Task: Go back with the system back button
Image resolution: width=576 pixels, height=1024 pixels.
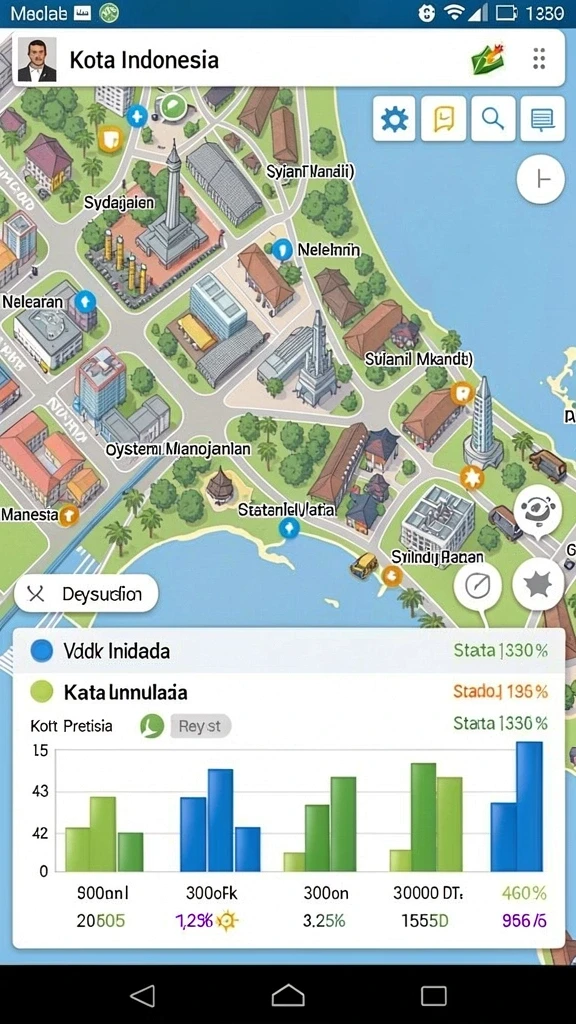Action: 143,995
